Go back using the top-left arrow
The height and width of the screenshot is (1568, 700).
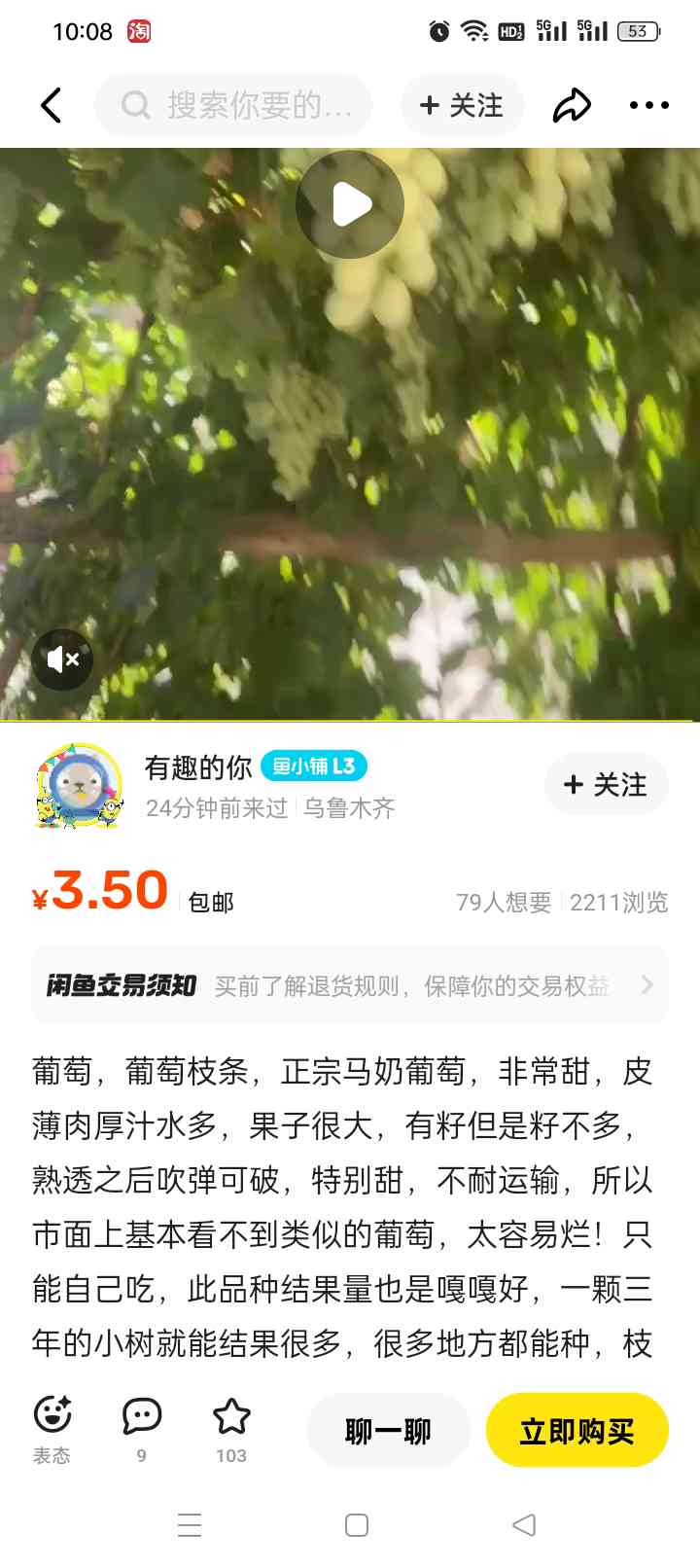52,105
